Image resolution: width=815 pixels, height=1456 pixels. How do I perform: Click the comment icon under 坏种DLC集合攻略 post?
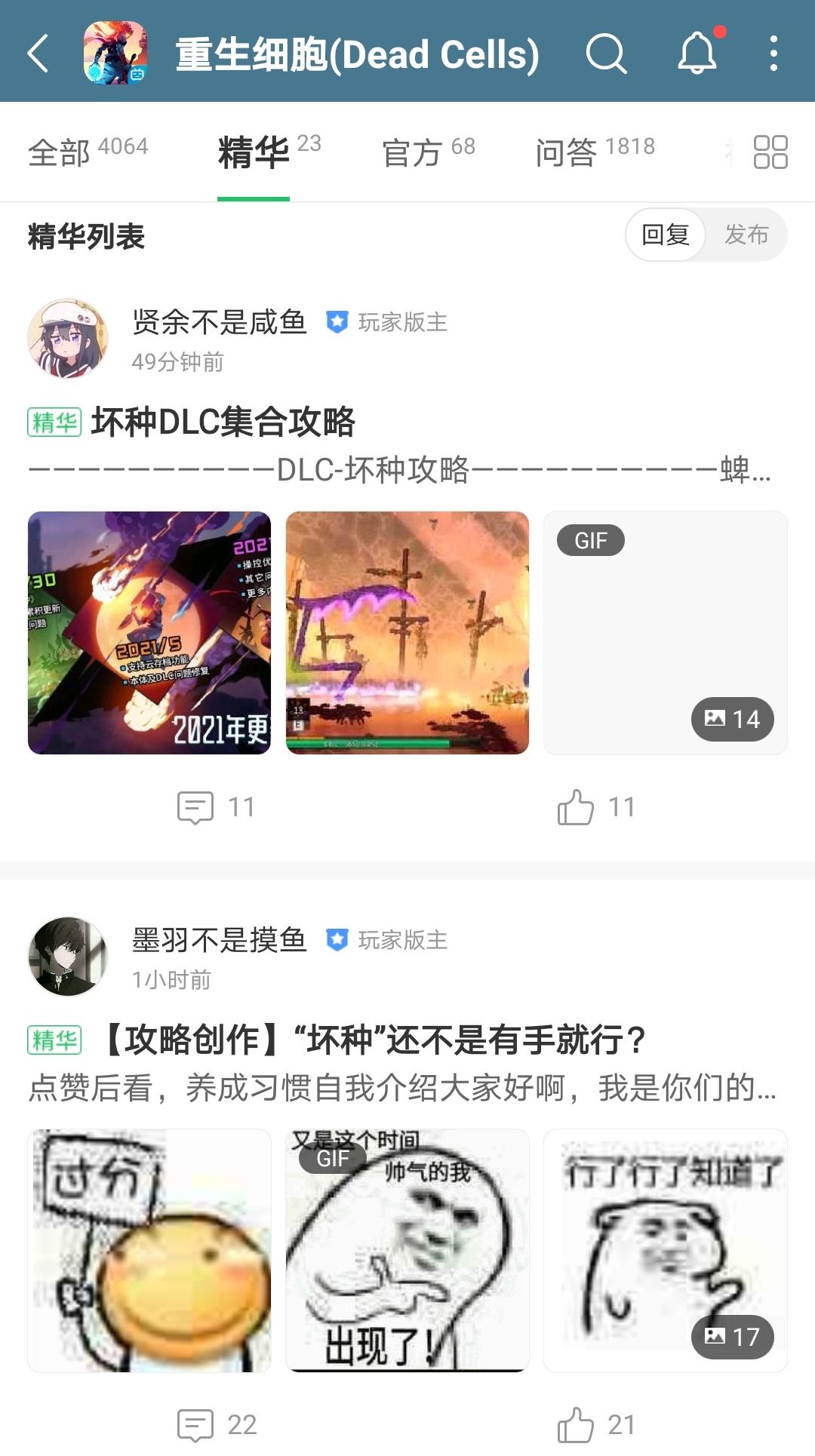[195, 806]
